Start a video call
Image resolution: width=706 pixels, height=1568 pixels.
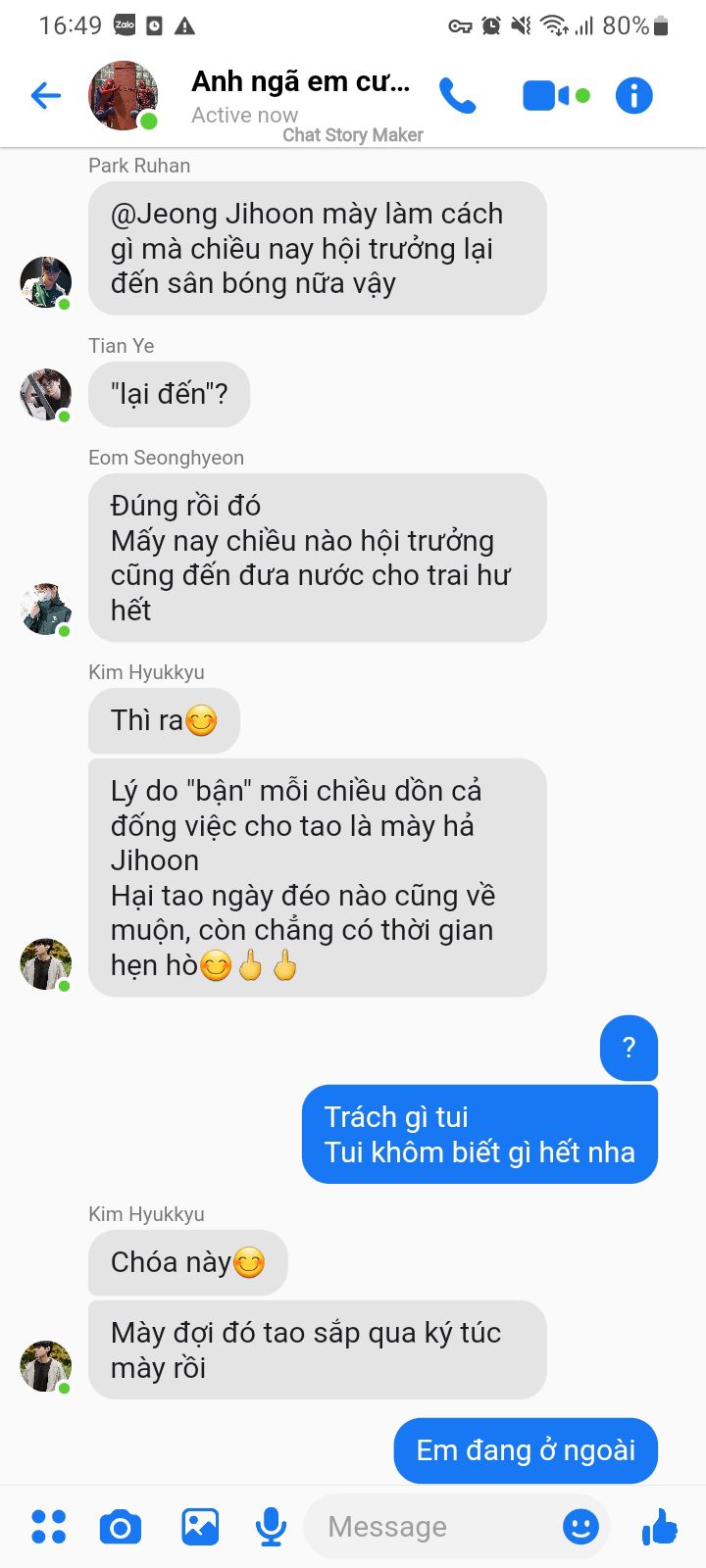point(556,95)
